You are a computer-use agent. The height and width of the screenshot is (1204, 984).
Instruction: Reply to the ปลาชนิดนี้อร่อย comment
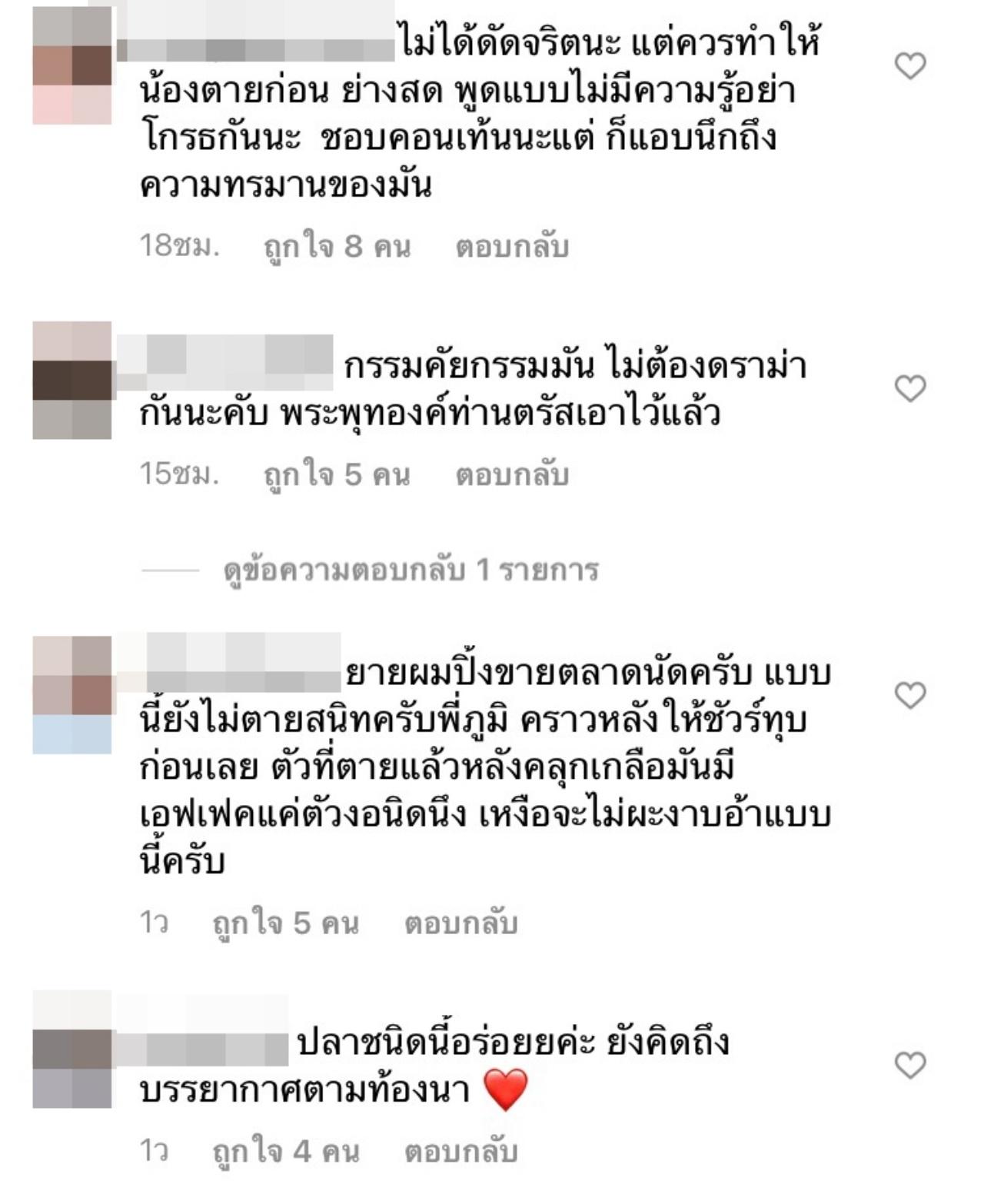(x=460, y=1151)
